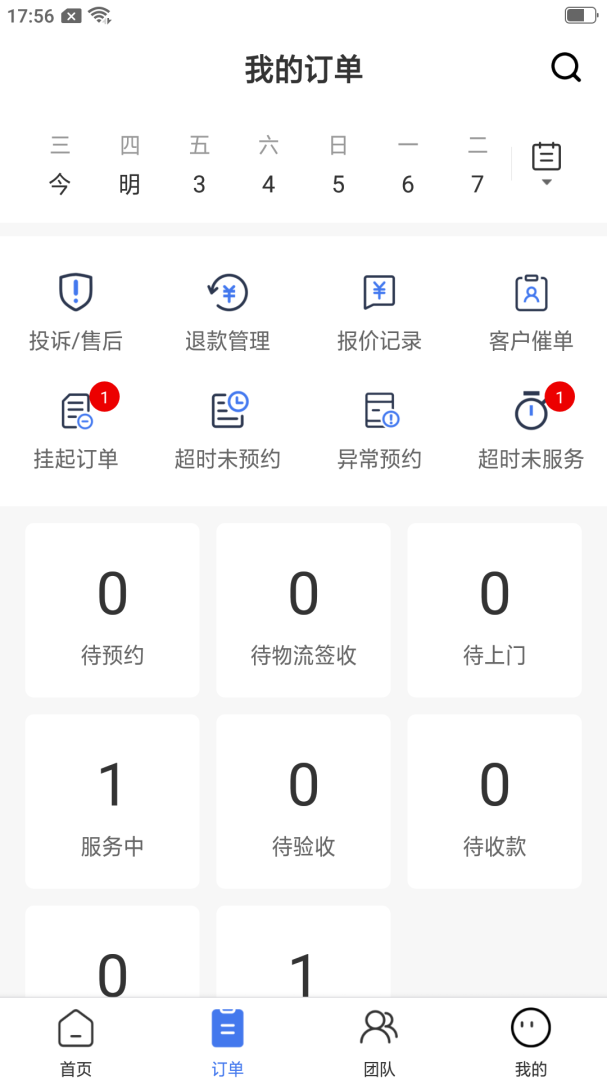Open the 待上门 order card
The image size is (607, 1080).
point(494,610)
